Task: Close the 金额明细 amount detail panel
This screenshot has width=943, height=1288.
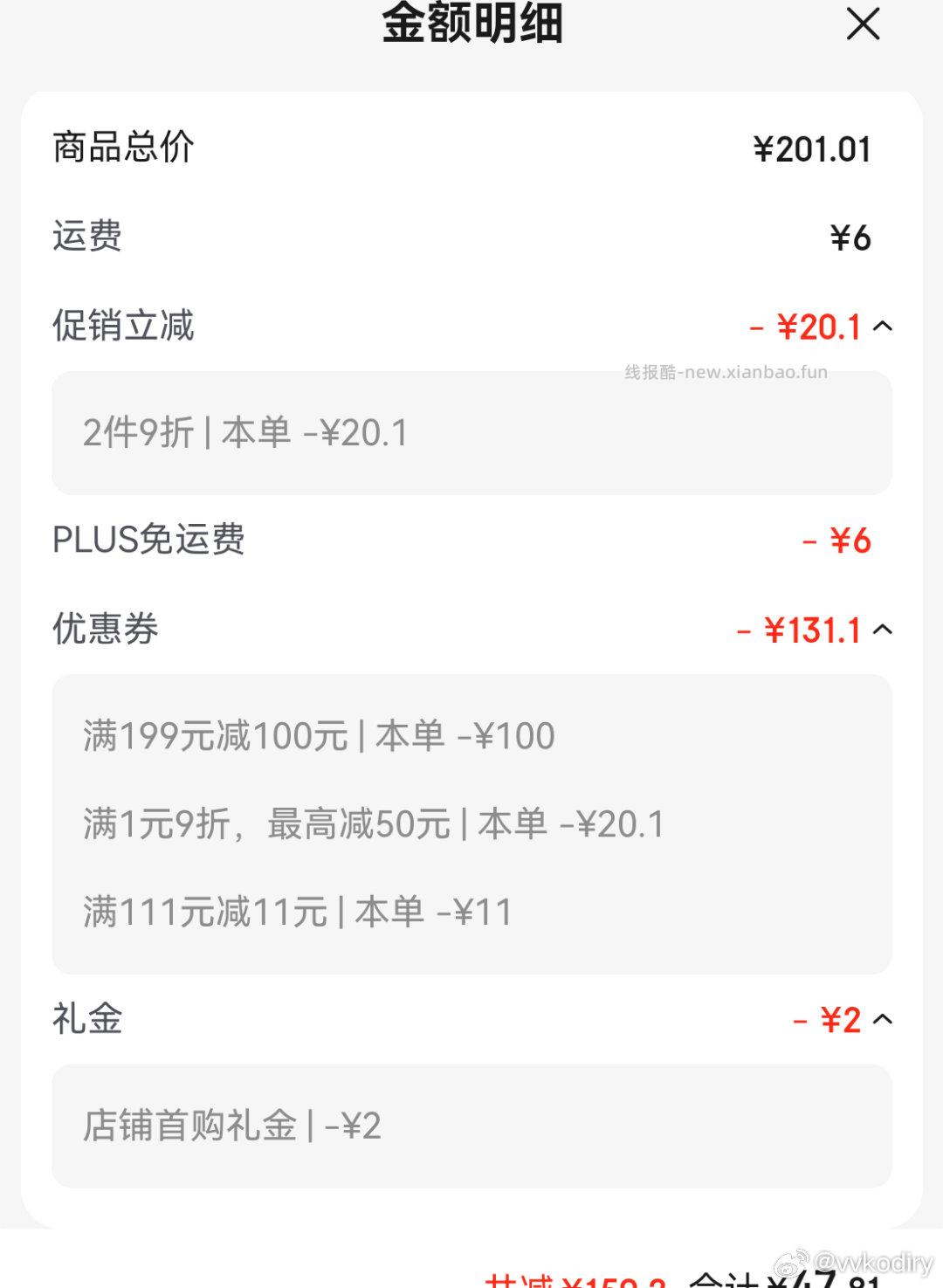Action: [x=863, y=25]
